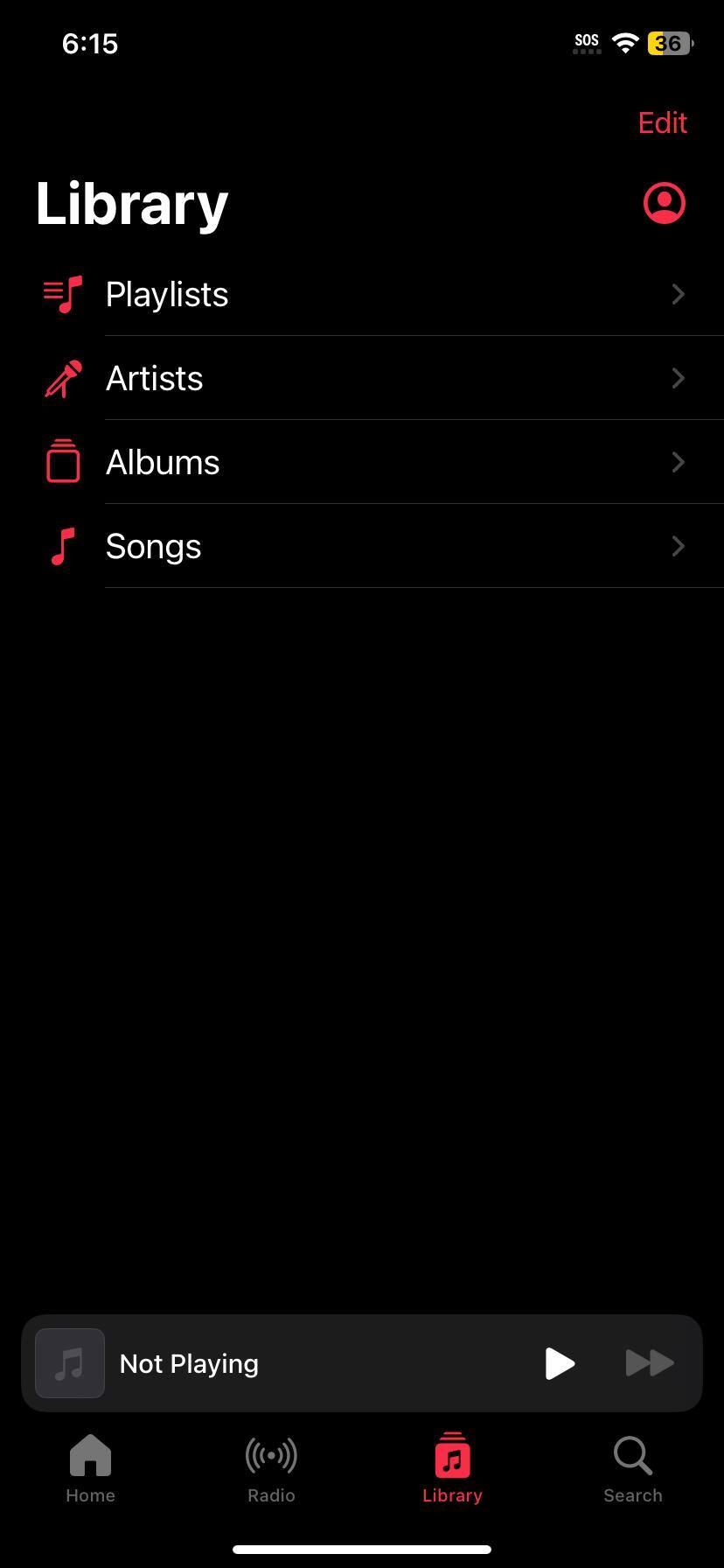Viewport: 724px width, 1568px height.
Task: Switch to the Search tab
Action: [633, 1470]
